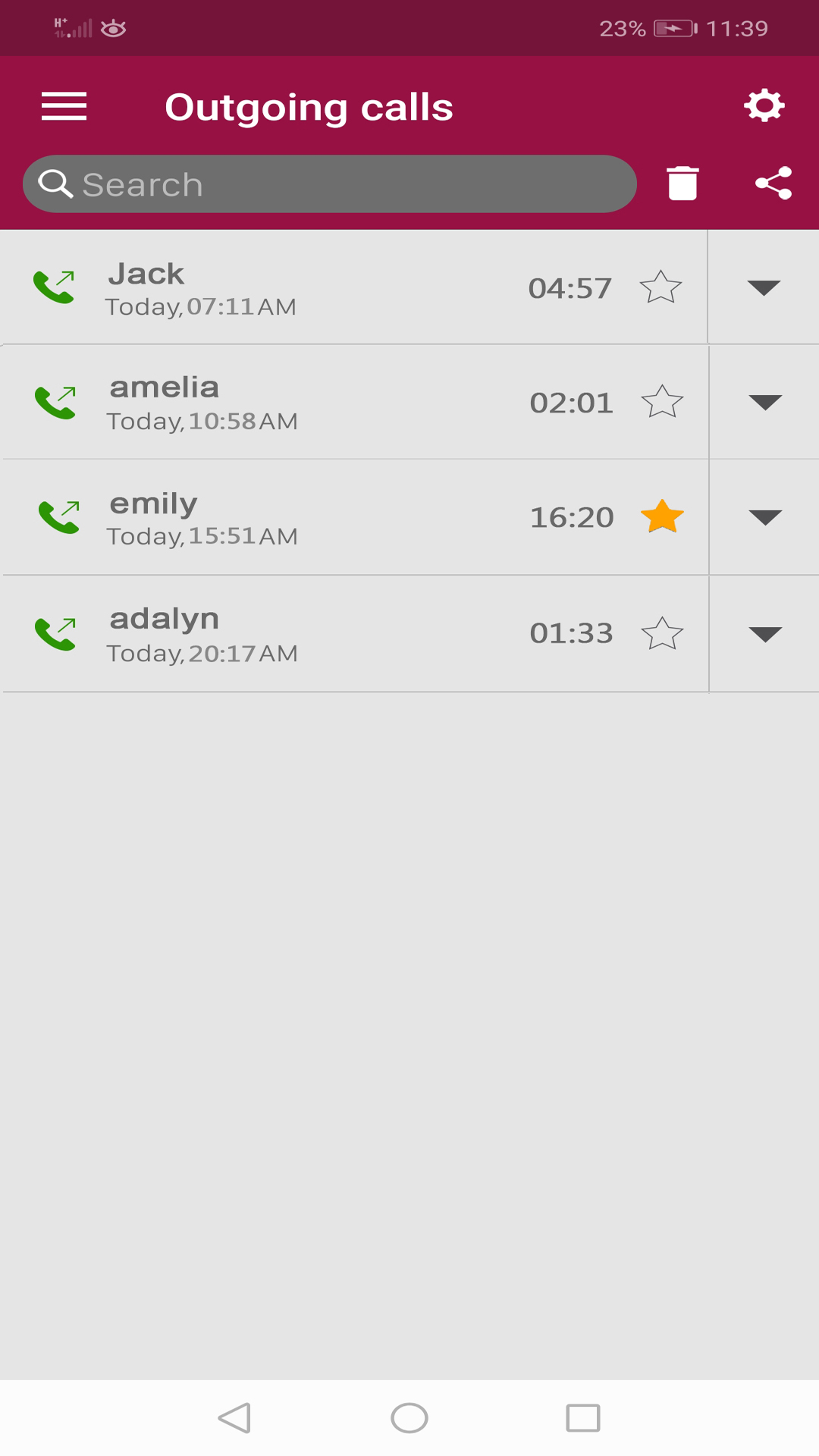Expand the dropdown on amelia's call
Screen dimensions: 819x1456
[764, 402]
